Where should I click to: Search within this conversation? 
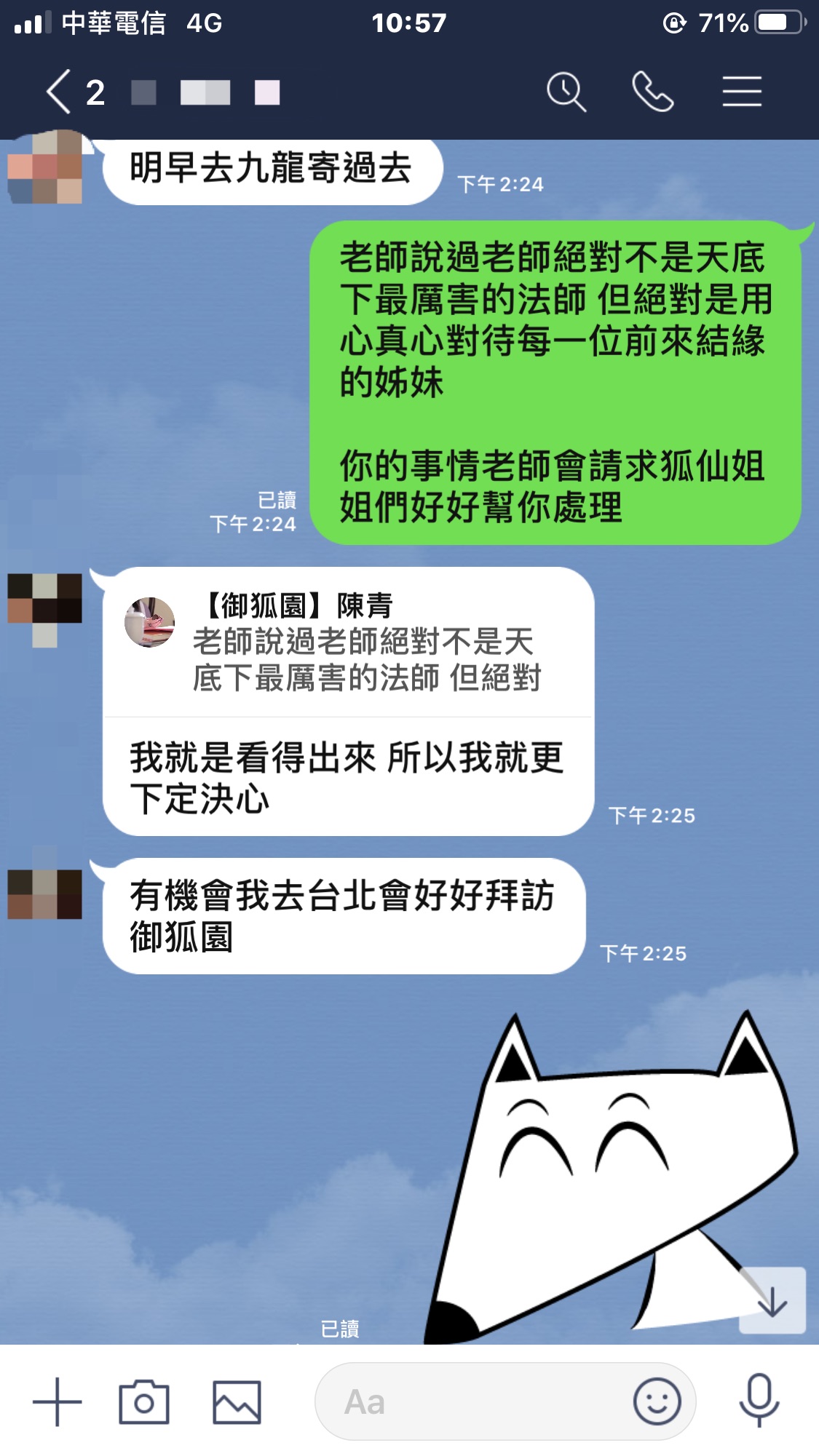click(566, 92)
